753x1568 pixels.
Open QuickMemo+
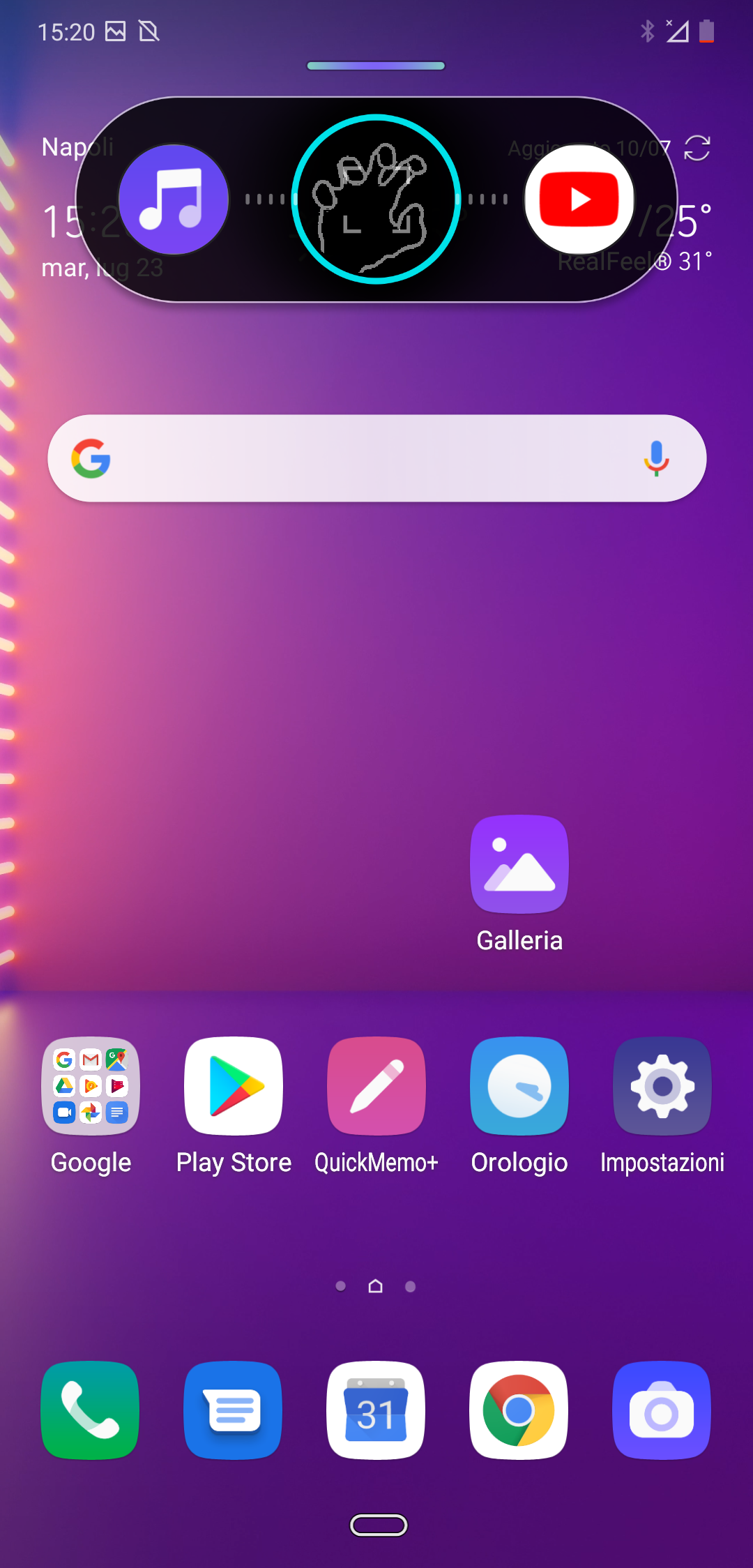point(376,1106)
